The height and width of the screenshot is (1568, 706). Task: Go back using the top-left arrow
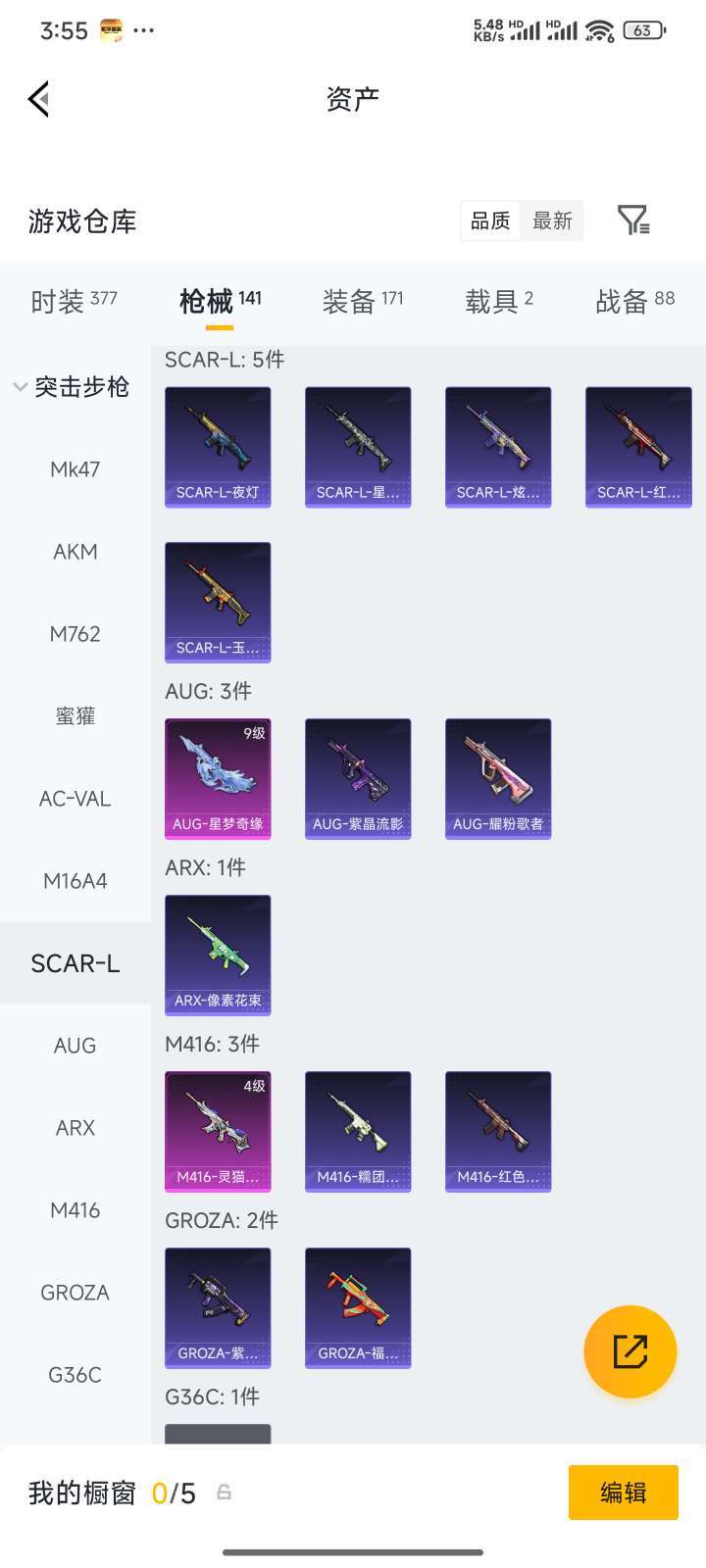click(x=38, y=99)
